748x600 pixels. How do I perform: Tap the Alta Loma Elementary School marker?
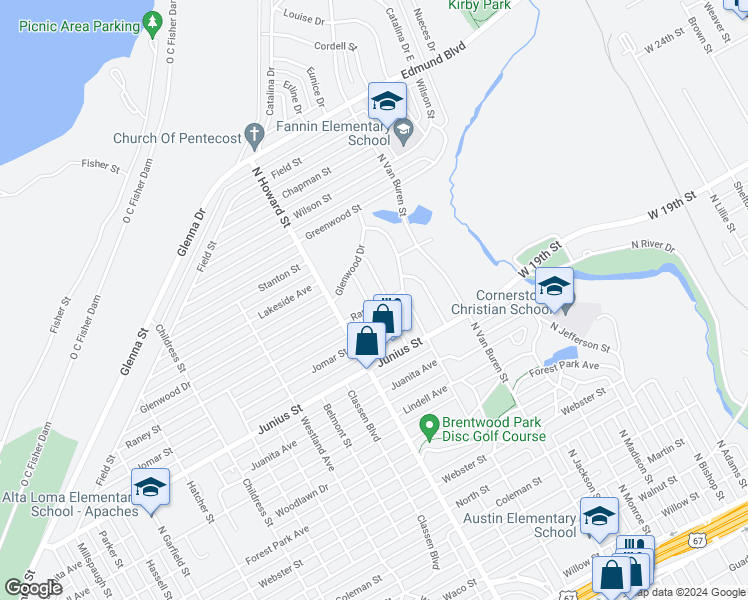[150, 488]
